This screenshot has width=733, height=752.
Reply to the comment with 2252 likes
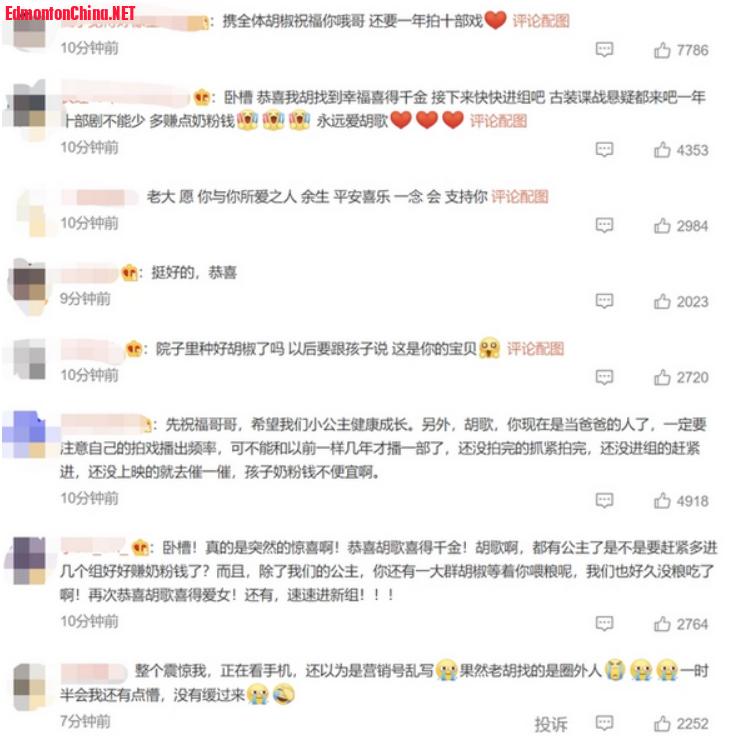coord(604,724)
